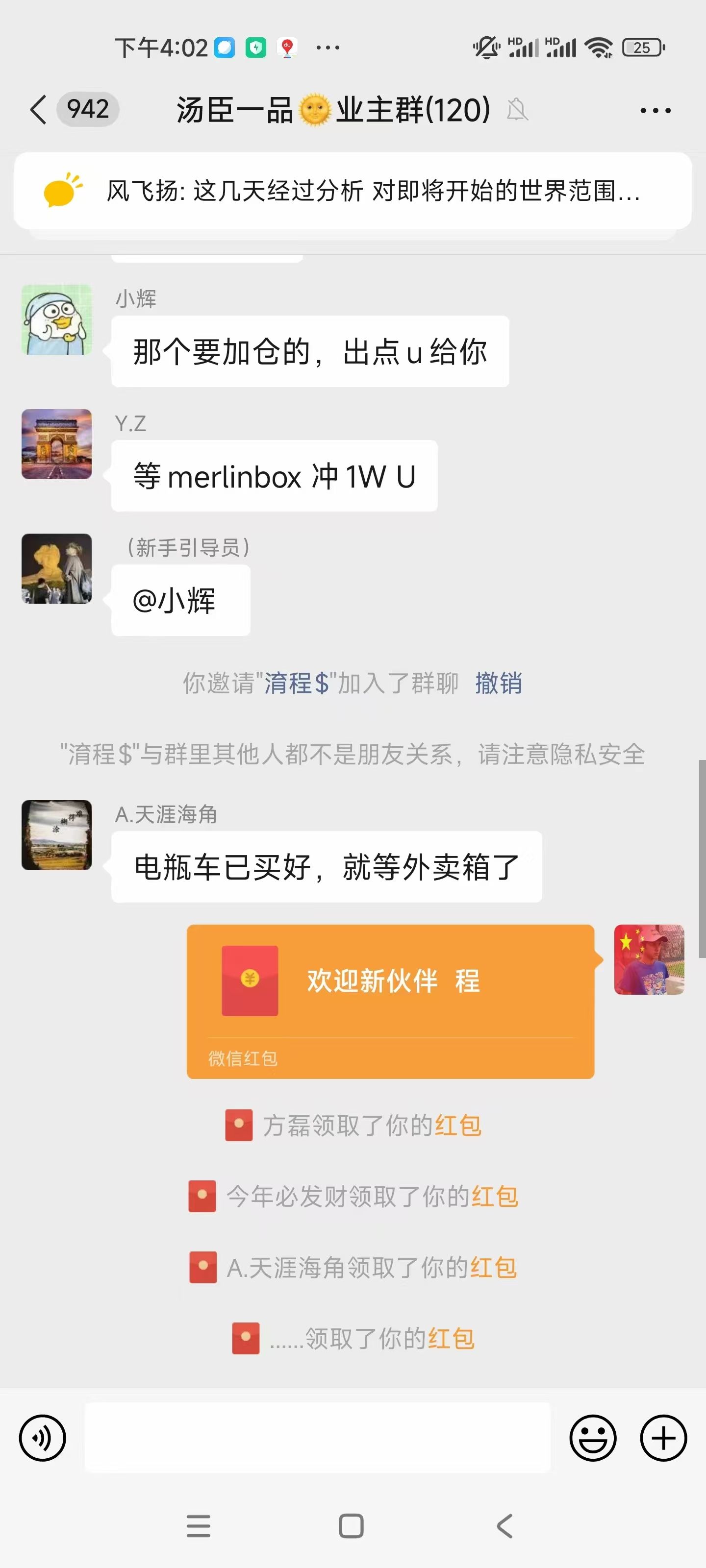Switch to voice message input
Viewport: 706px width, 1568px height.
43,1438
